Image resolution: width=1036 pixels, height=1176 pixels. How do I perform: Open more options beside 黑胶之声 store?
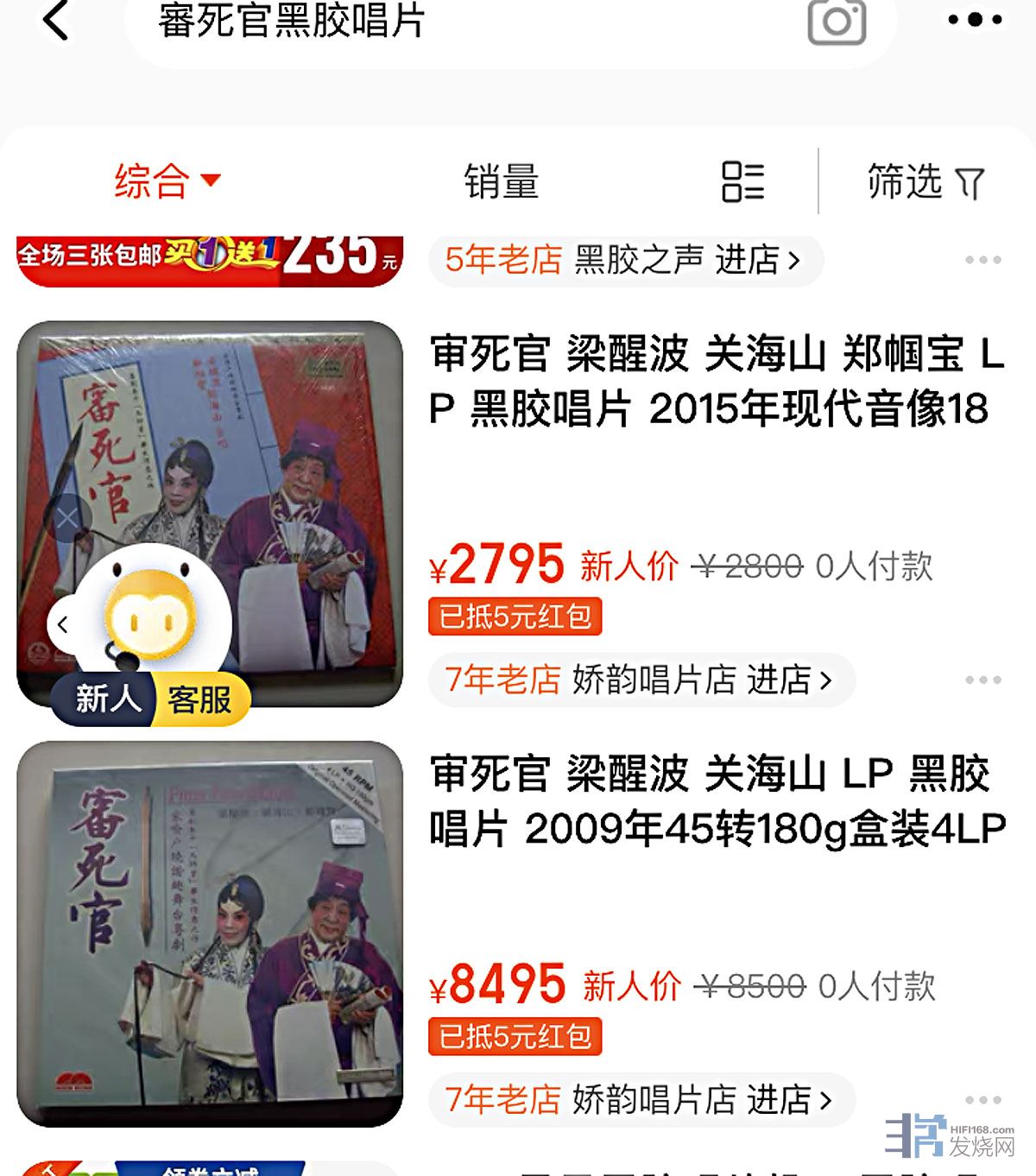(982, 260)
